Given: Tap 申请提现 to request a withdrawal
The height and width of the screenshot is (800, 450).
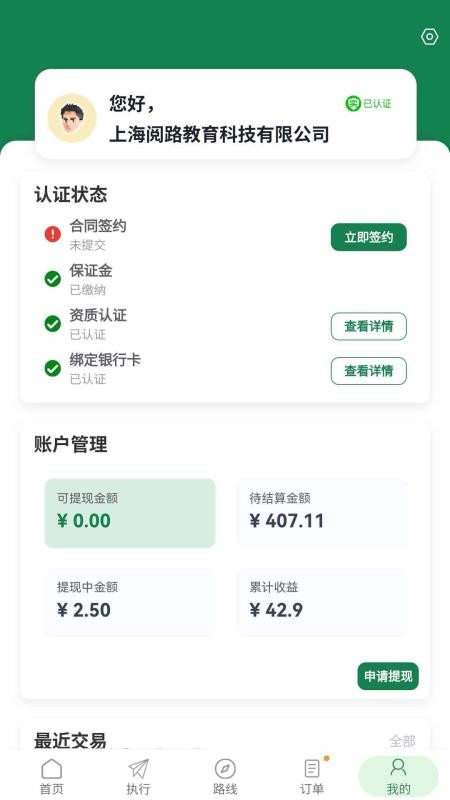Looking at the screenshot, I should [x=388, y=676].
